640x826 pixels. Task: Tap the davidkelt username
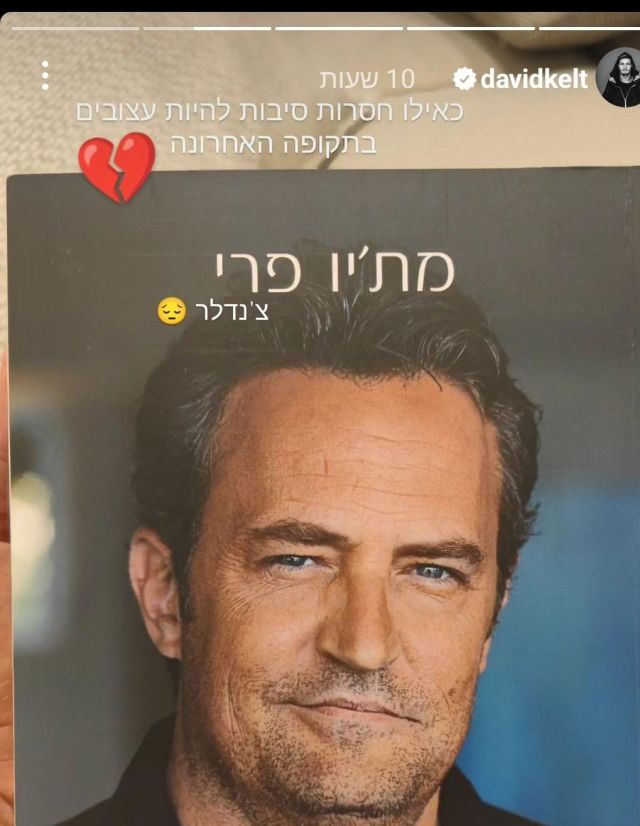point(534,79)
